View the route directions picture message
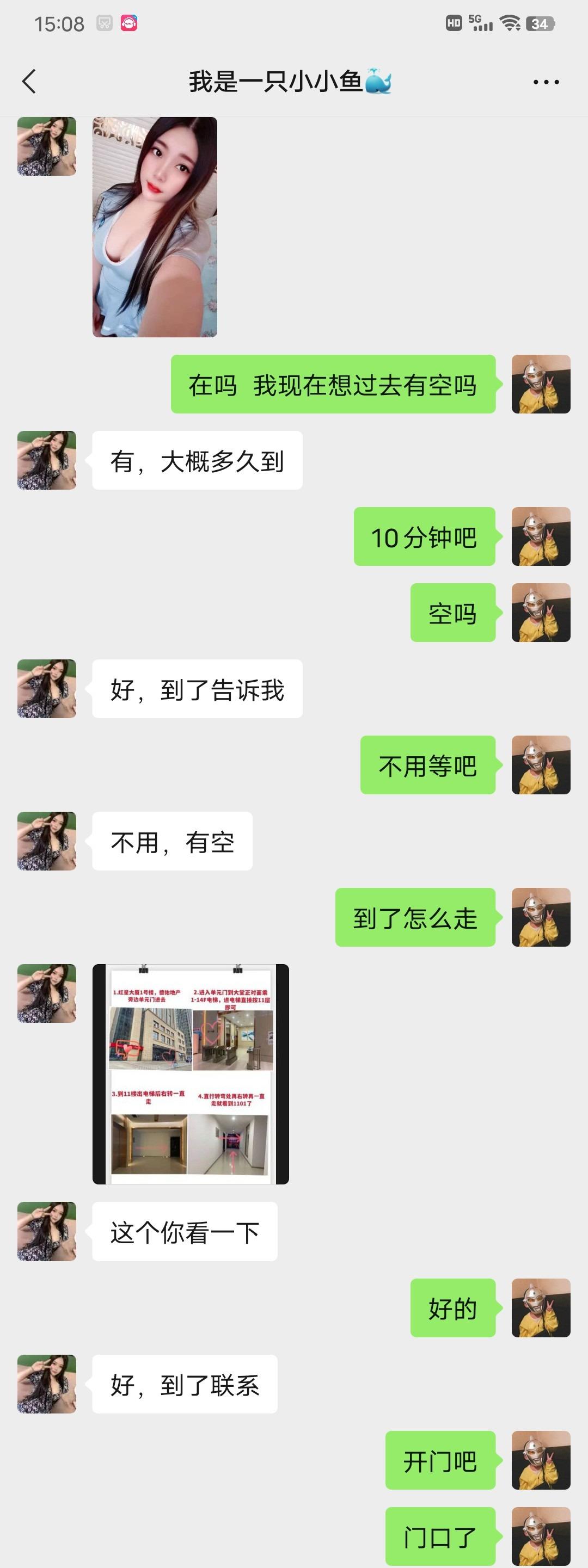 190,1074
